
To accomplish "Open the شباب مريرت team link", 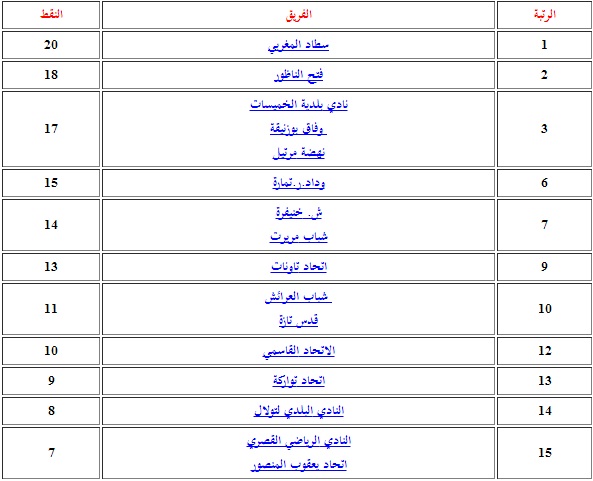I will point(298,237).
